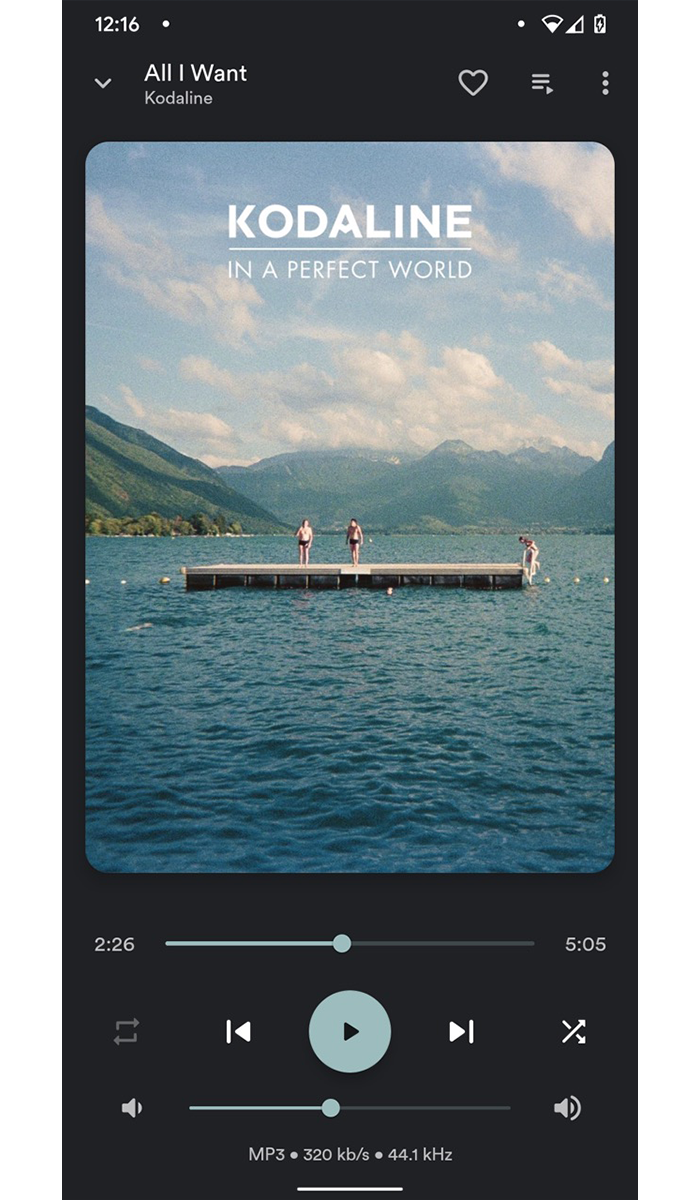Raise volume with the loud speaker icon
Viewport: 700px width, 1200px height.
[567, 1108]
